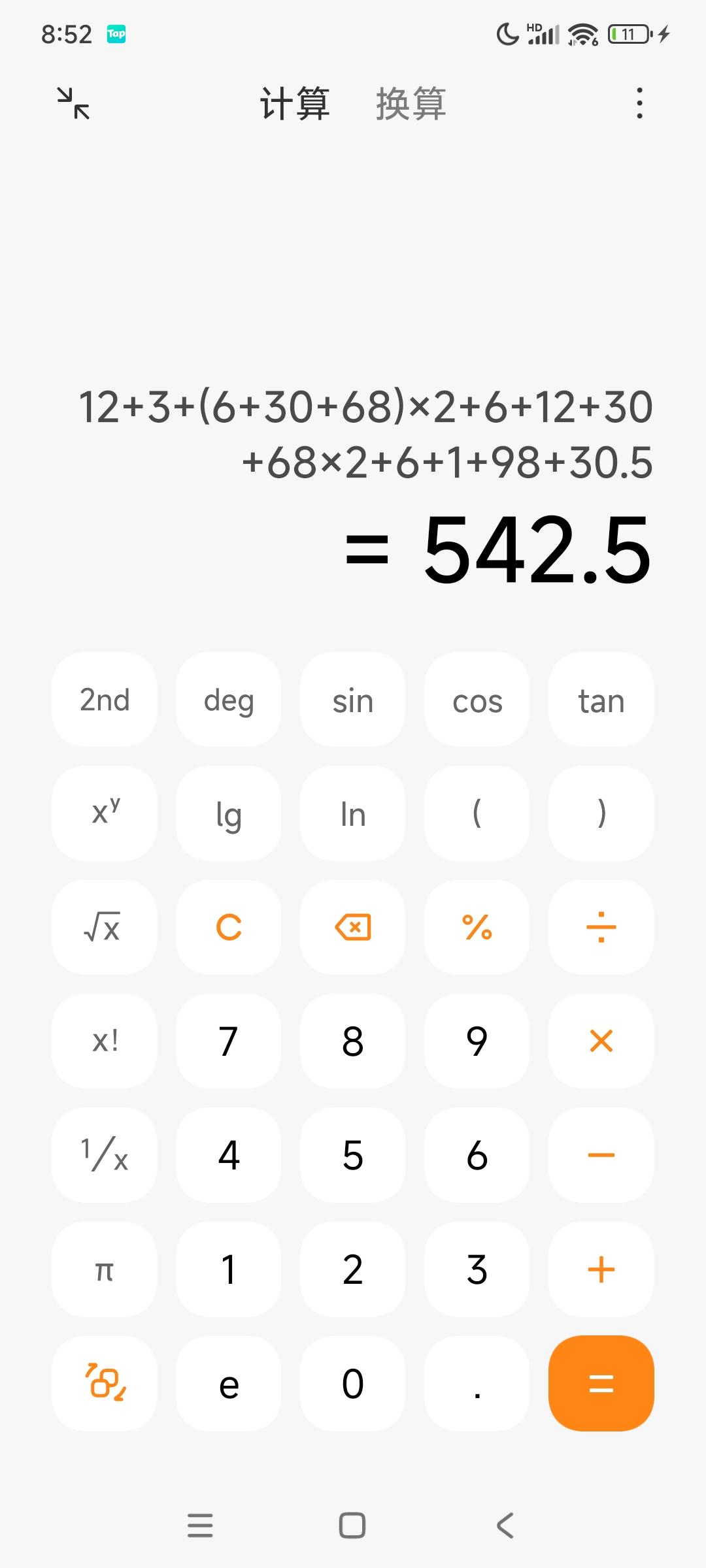Open the three-dot overflow menu

click(639, 103)
